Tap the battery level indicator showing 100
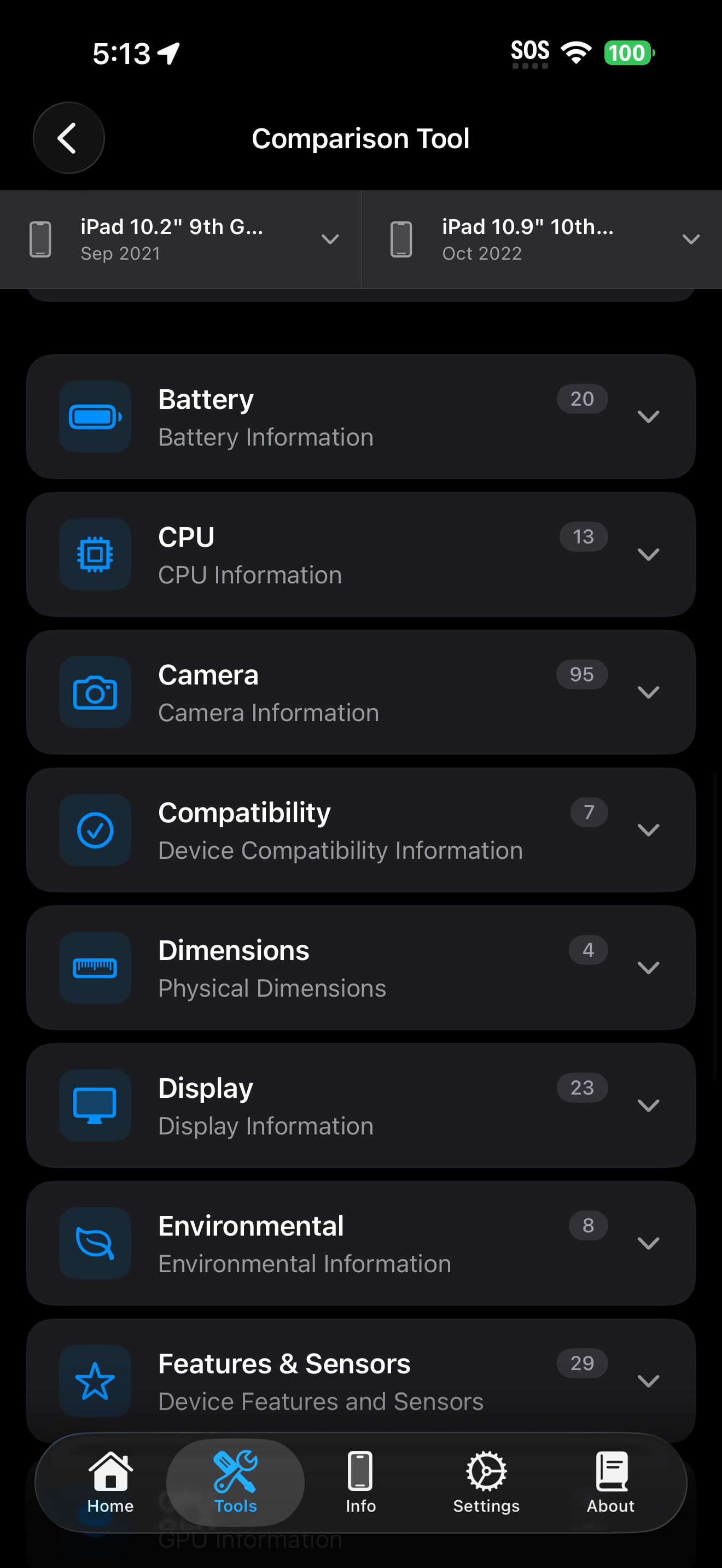 click(628, 54)
